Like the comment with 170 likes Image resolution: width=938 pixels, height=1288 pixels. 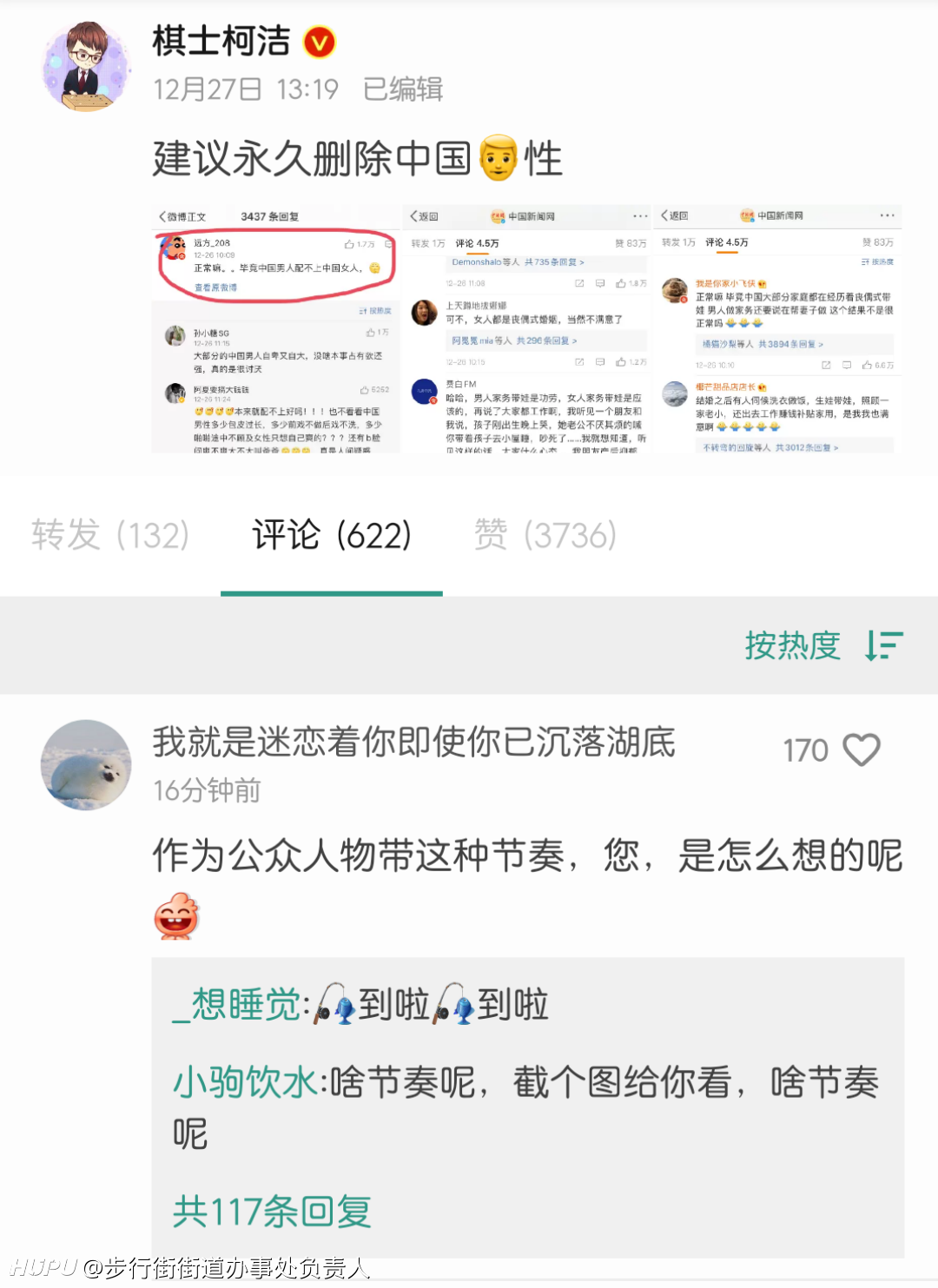(x=861, y=750)
